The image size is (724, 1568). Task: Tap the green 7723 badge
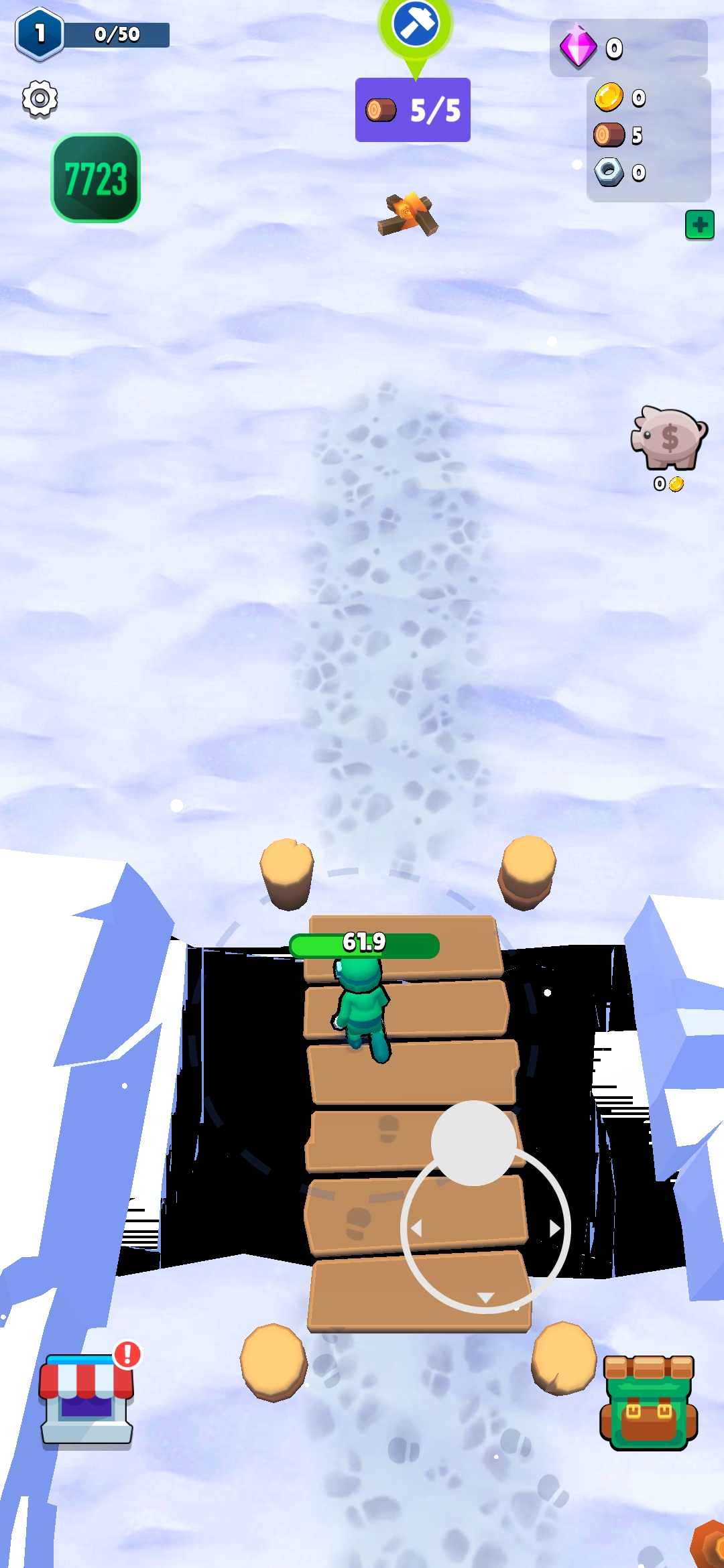(x=96, y=178)
